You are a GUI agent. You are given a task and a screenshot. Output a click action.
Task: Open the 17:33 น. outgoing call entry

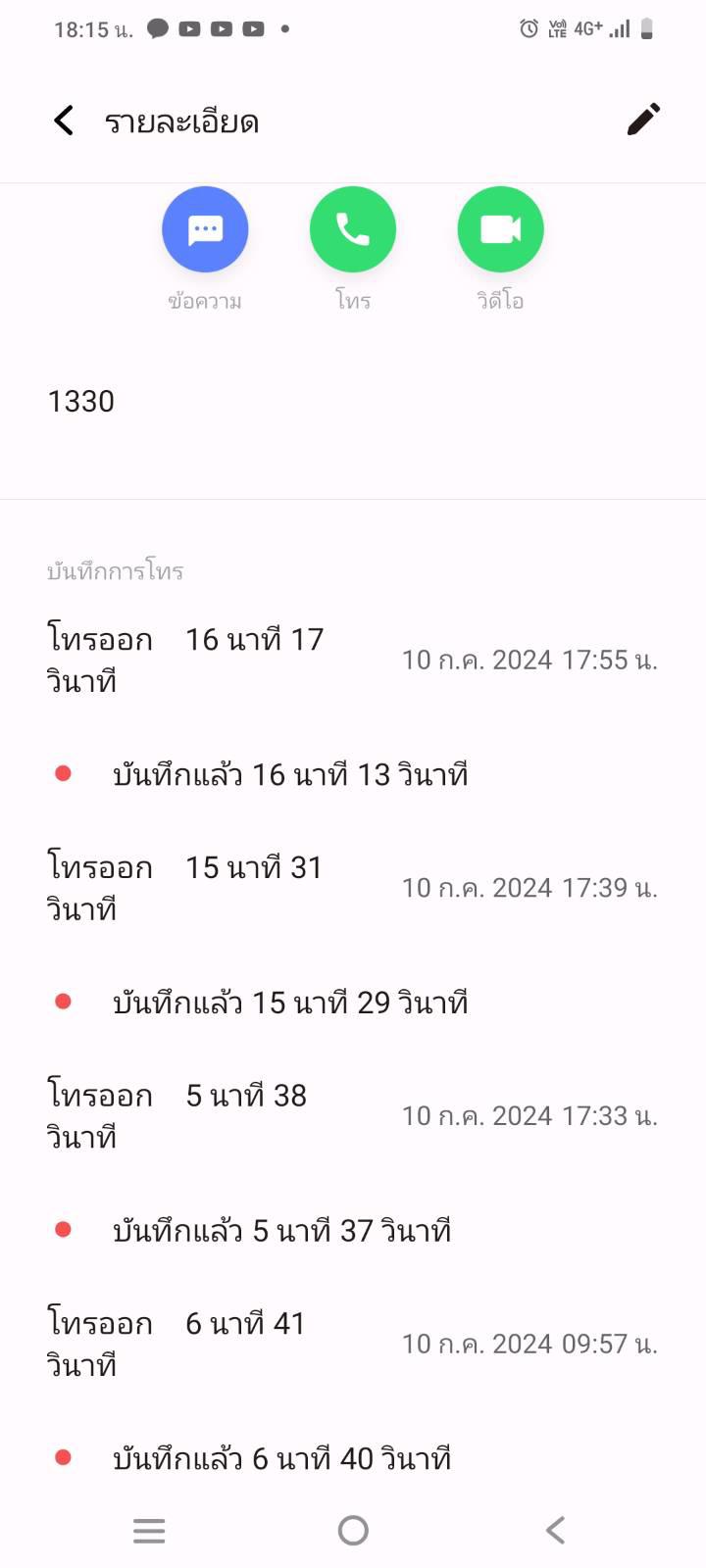tap(353, 1115)
